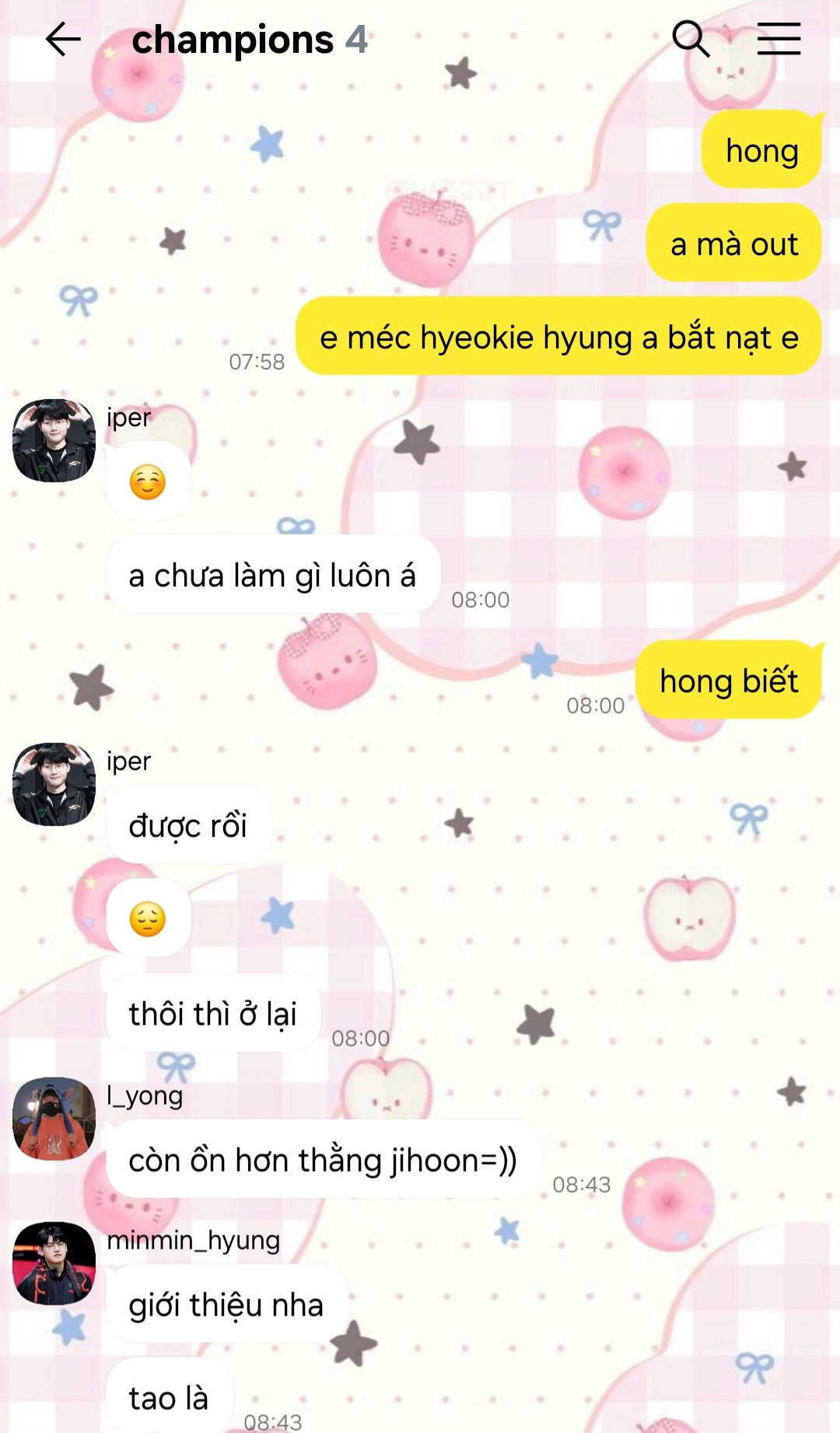This screenshot has width=840, height=1433.
Task: View iper's profile picture above emoji message
Action: tap(54, 441)
